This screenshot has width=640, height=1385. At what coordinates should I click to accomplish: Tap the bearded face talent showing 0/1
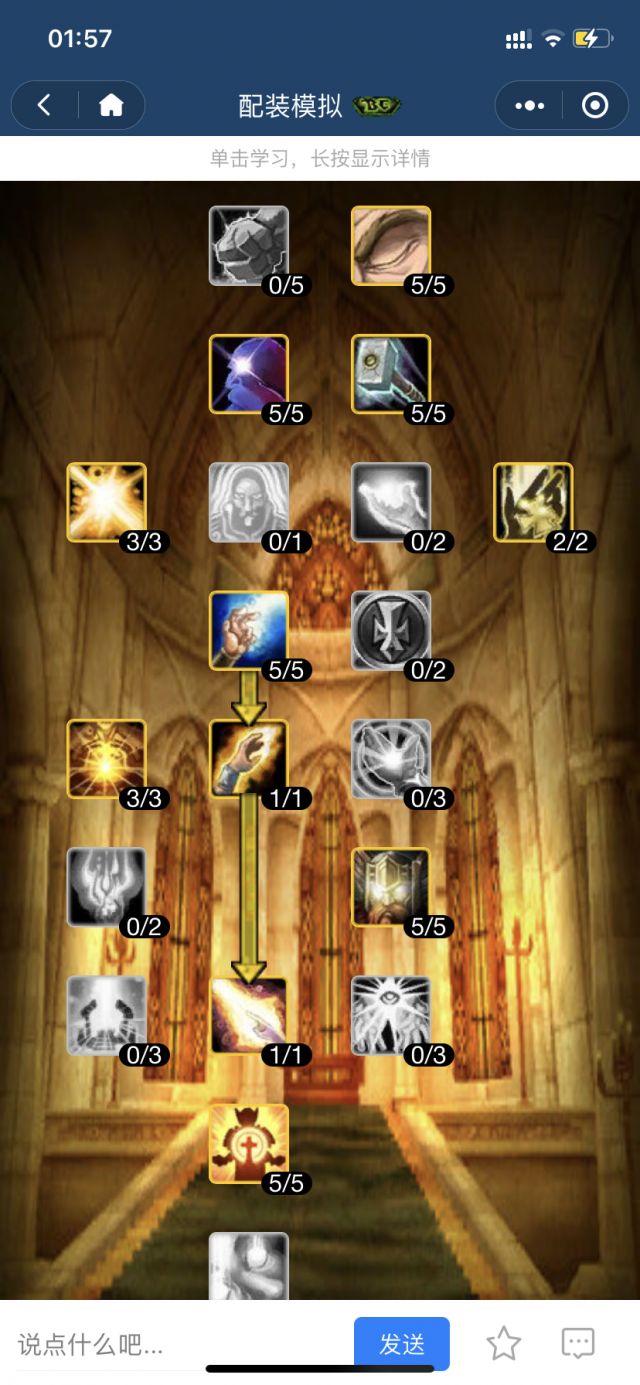(249, 502)
